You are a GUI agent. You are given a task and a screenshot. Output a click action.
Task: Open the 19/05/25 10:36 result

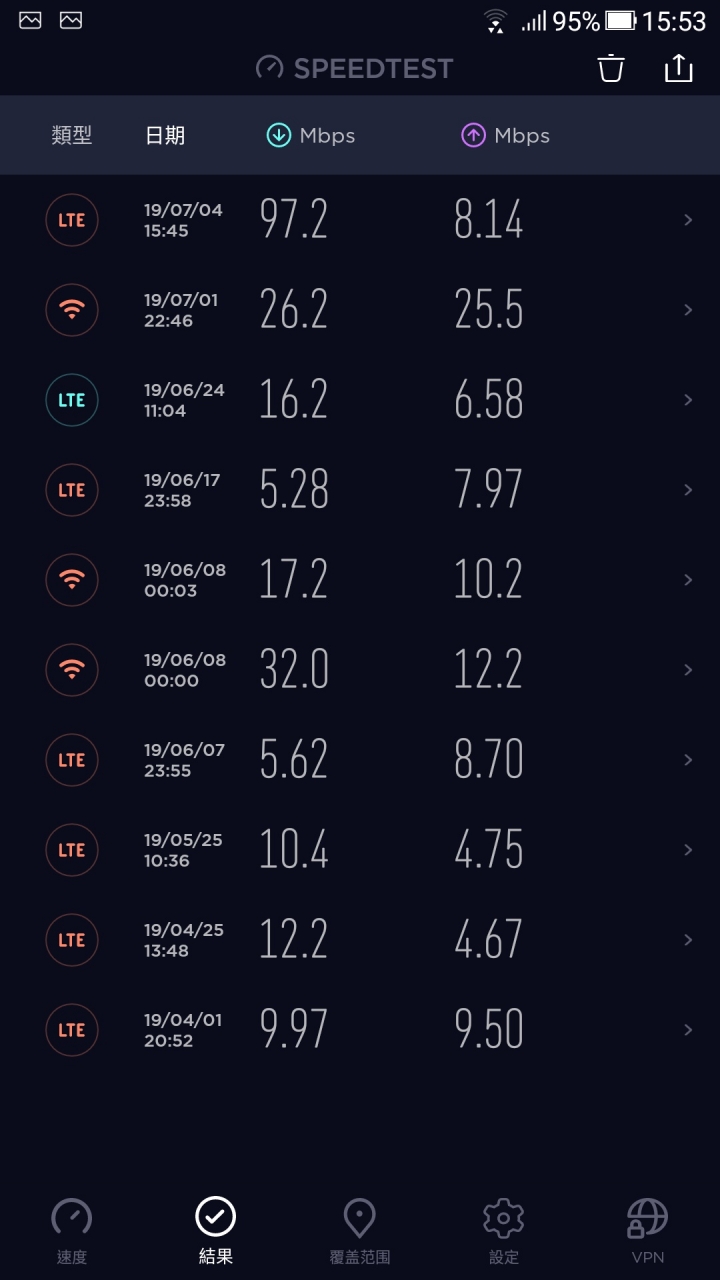click(x=360, y=850)
